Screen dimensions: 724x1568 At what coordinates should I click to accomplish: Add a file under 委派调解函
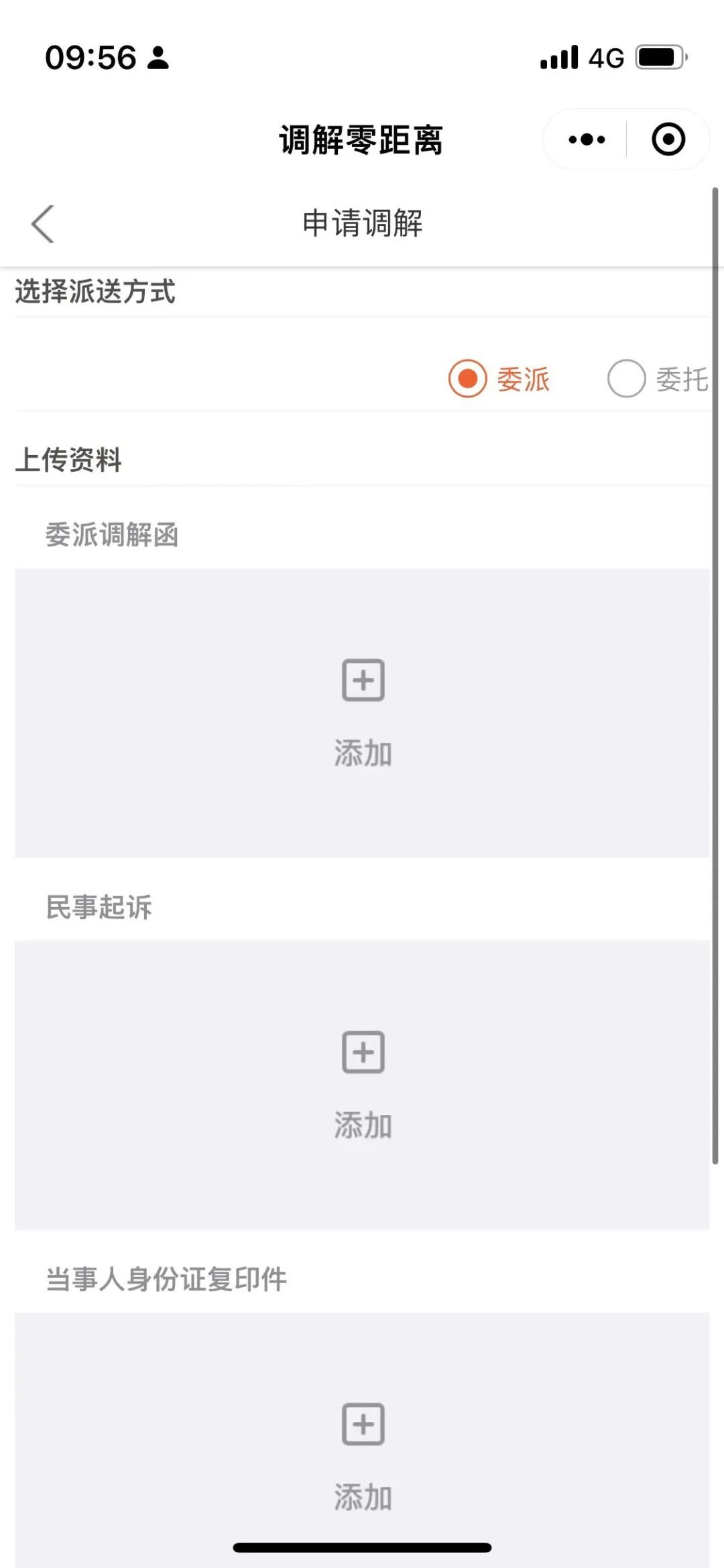pos(363,713)
